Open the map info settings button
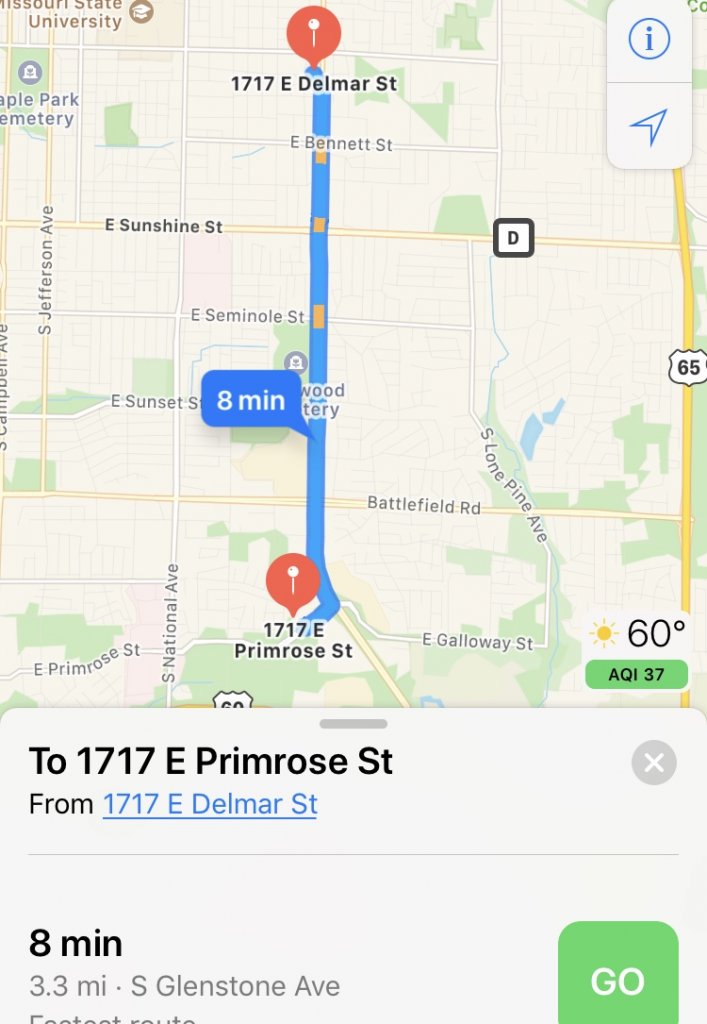707x1024 pixels. point(649,40)
